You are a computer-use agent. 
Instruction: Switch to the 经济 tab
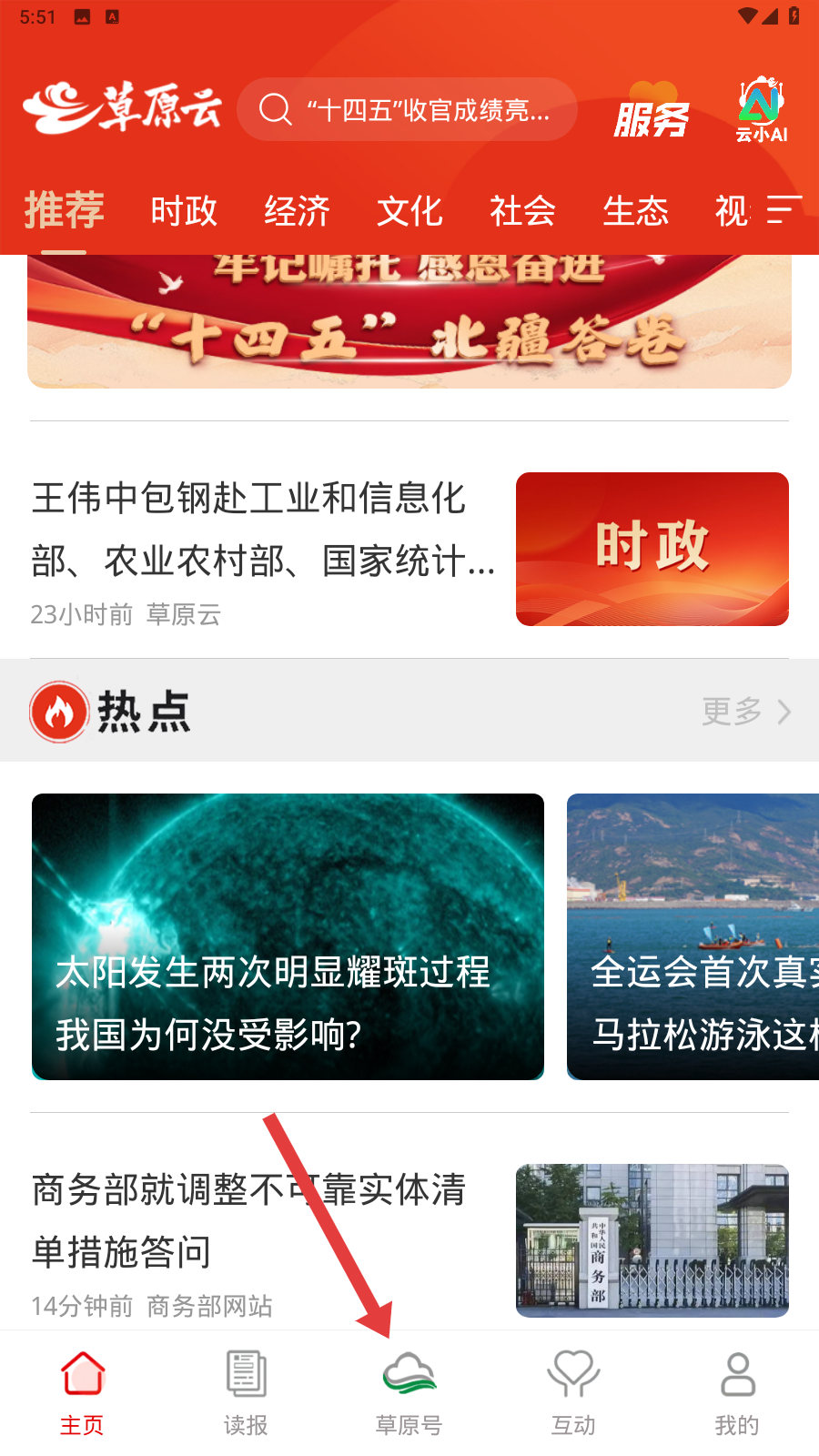pos(297,211)
